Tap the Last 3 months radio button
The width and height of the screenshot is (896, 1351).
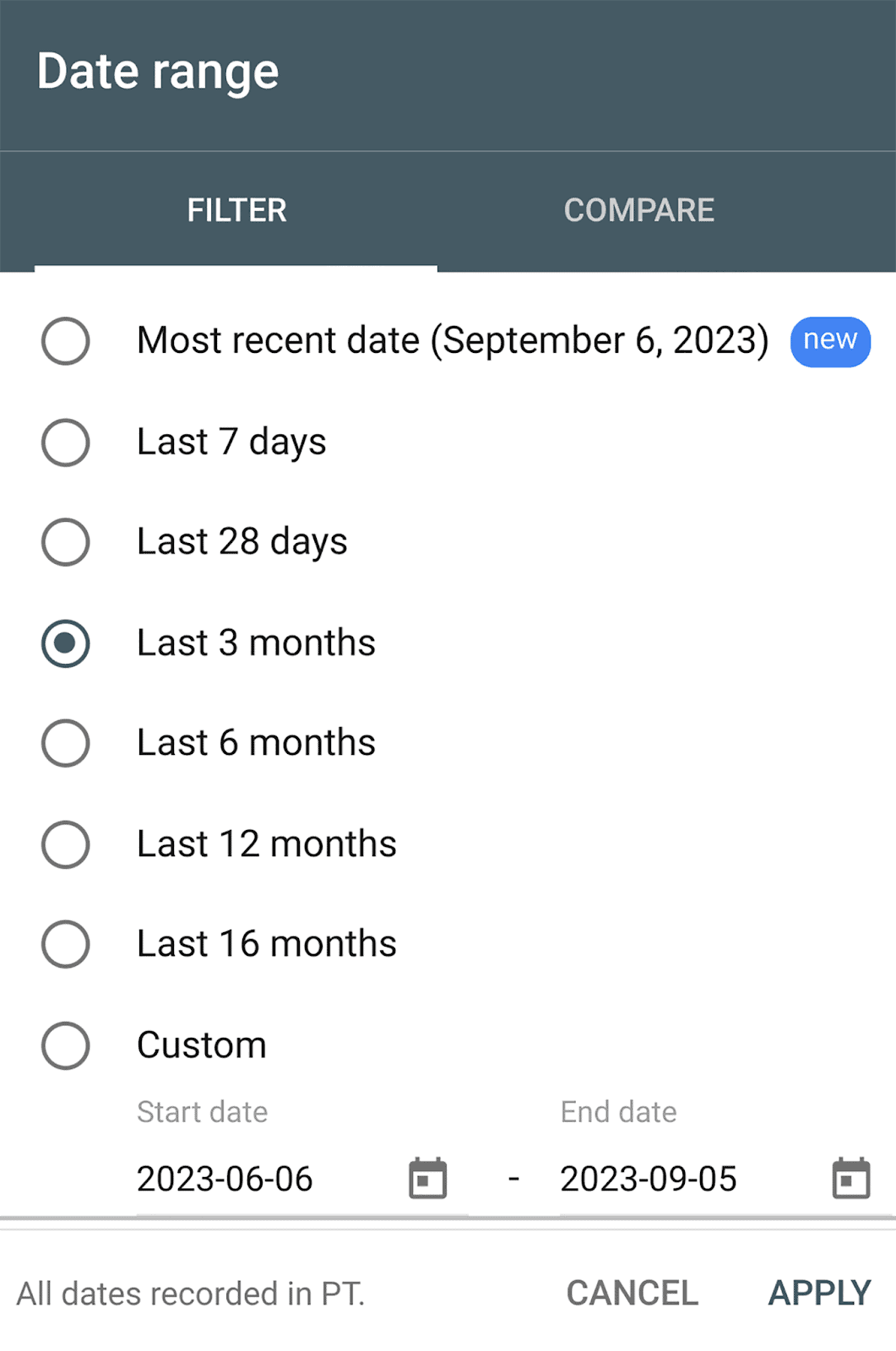(66, 643)
